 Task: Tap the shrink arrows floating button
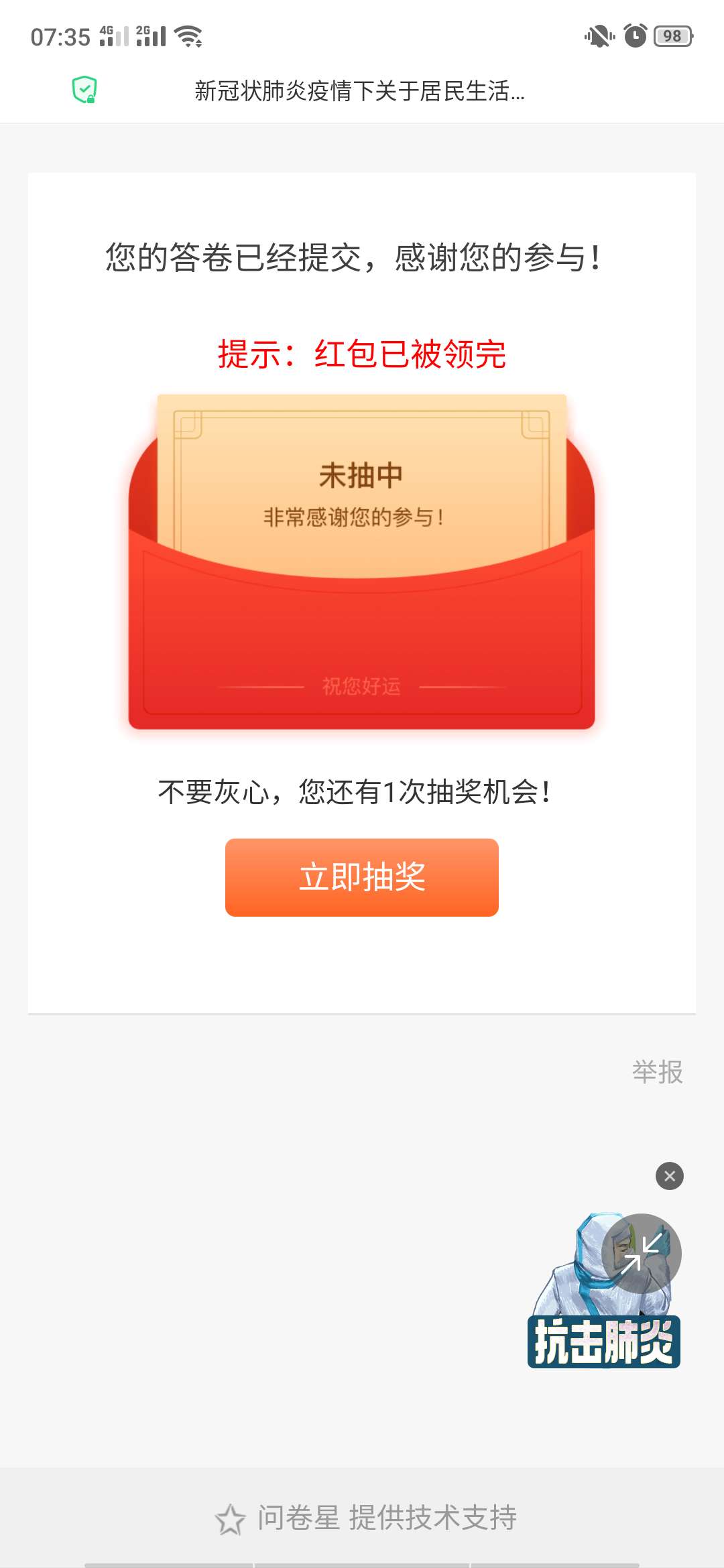point(642,1253)
